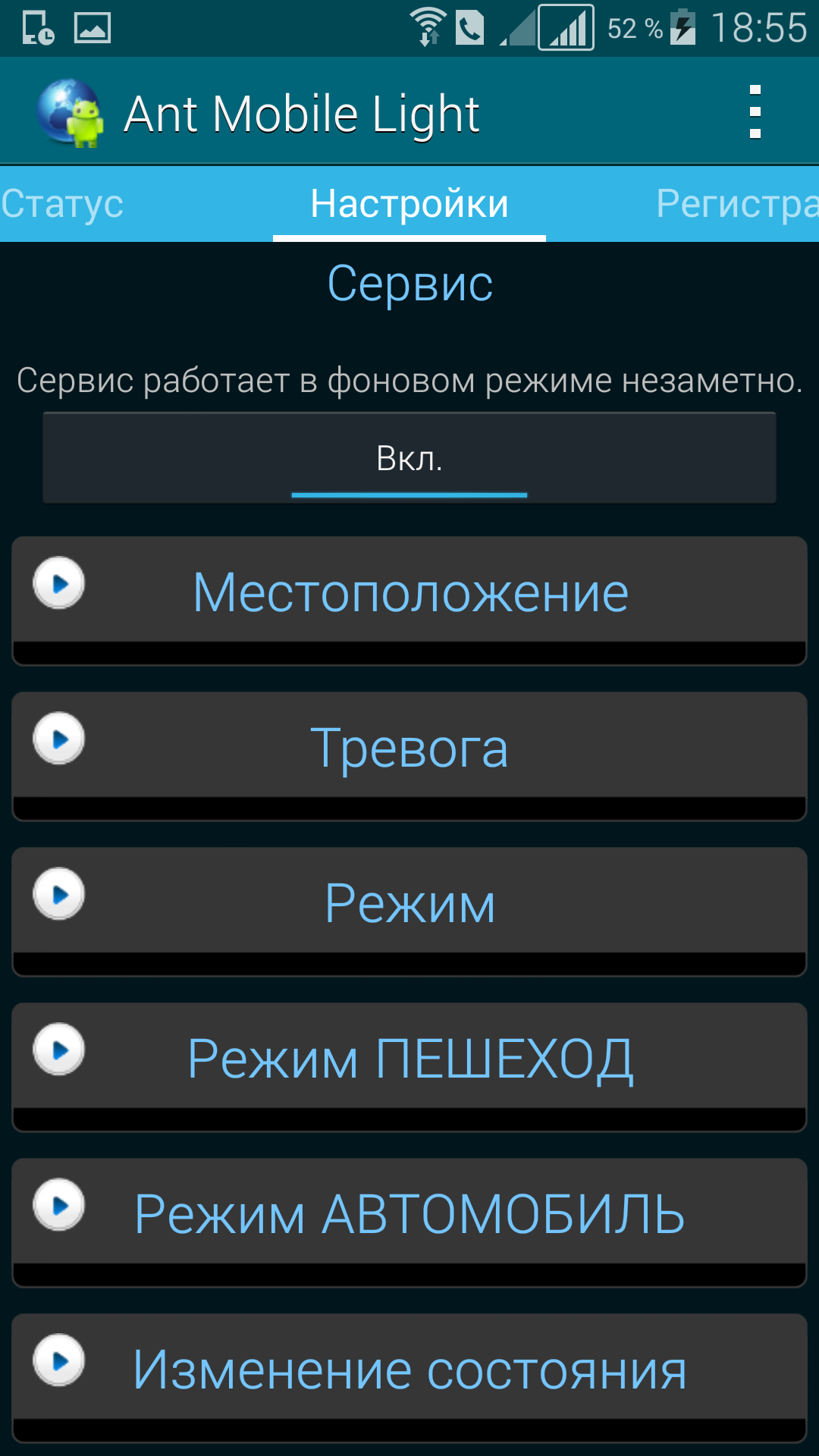
Task: Expand the Режим АВТОМОБИЛЬ section
Action: (409, 1213)
